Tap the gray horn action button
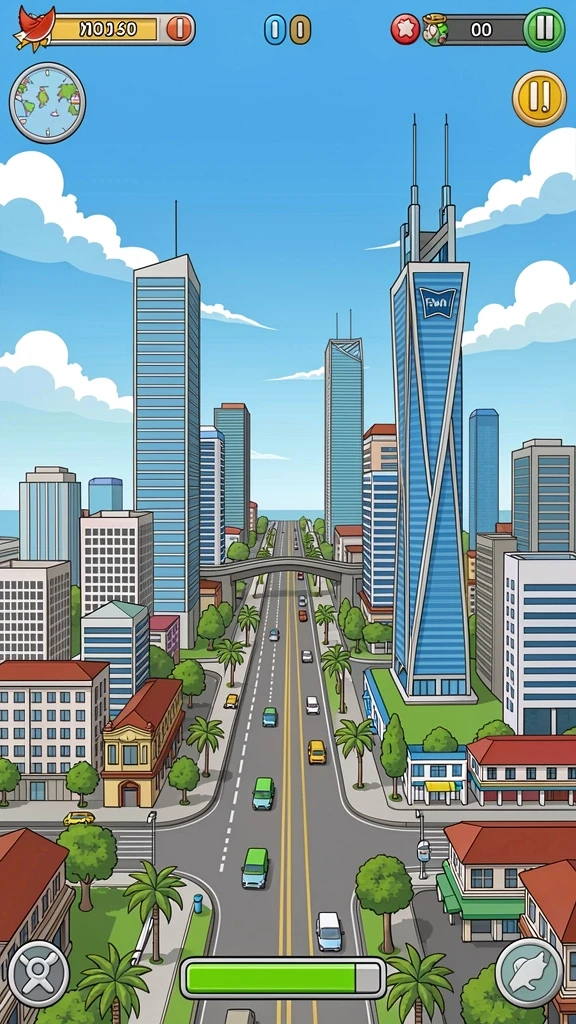The height and width of the screenshot is (1024, 576). coord(529,972)
